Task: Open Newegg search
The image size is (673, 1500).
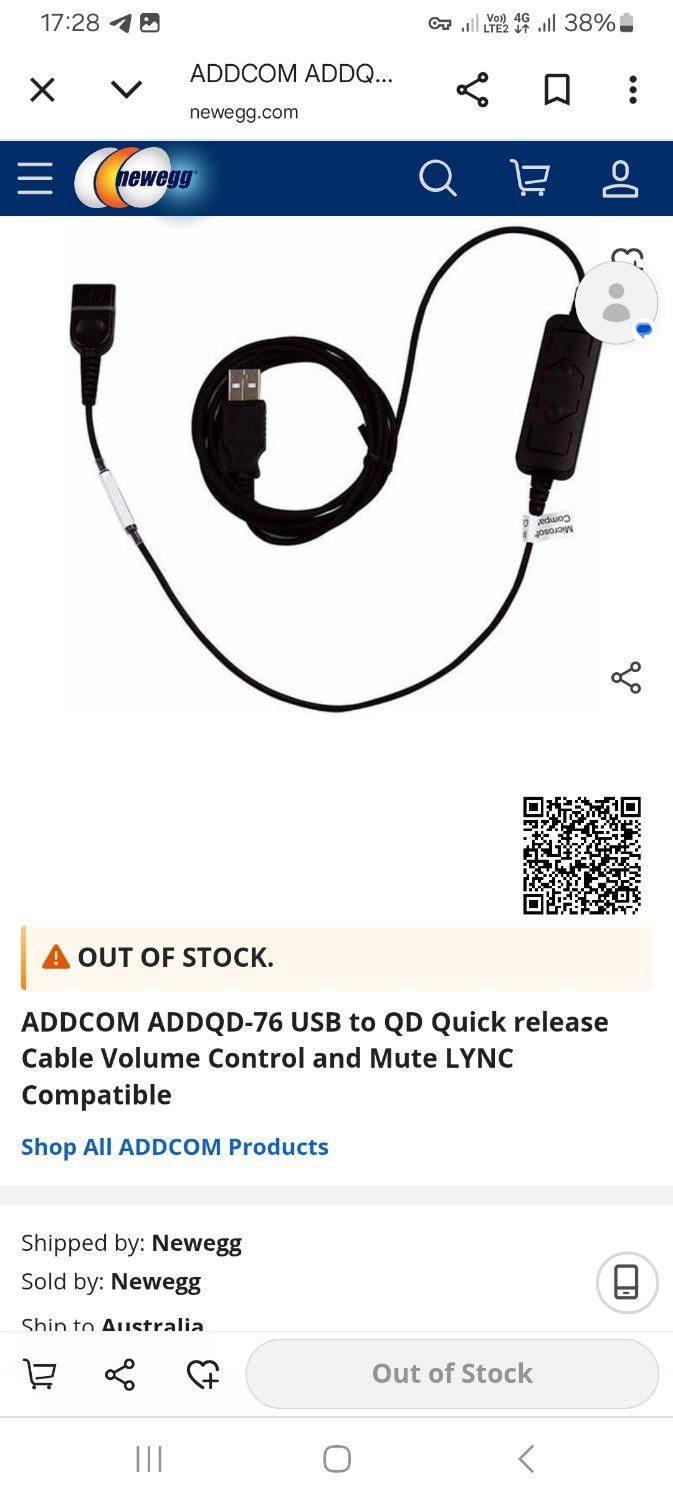Action: click(437, 179)
